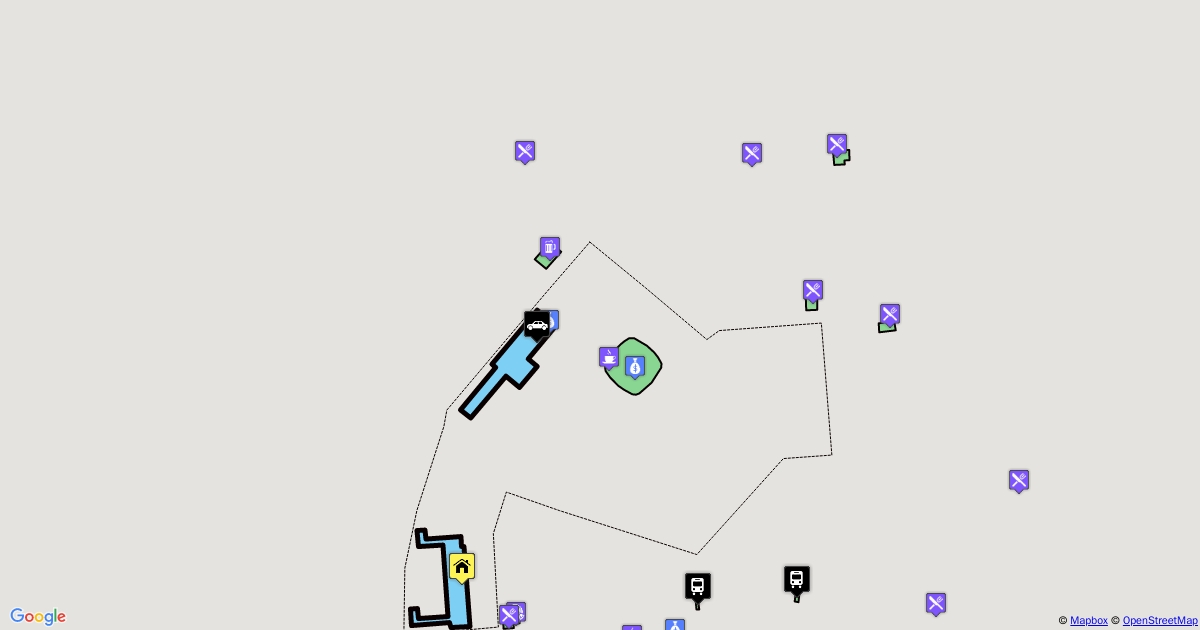This screenshot has height=630, width=1200.
Task: Open the OpenStreetMap attribution link
Action: tap(1160, 621)
